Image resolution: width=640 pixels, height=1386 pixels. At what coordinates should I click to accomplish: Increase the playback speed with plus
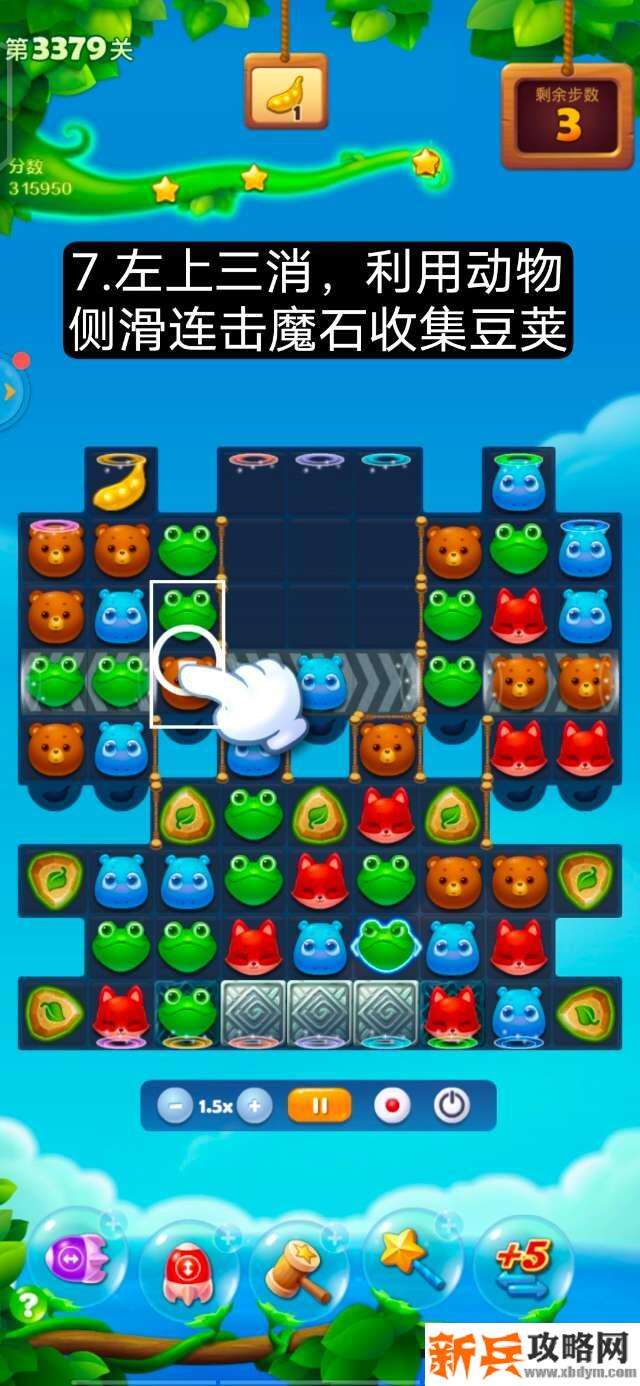point(255,1106)
